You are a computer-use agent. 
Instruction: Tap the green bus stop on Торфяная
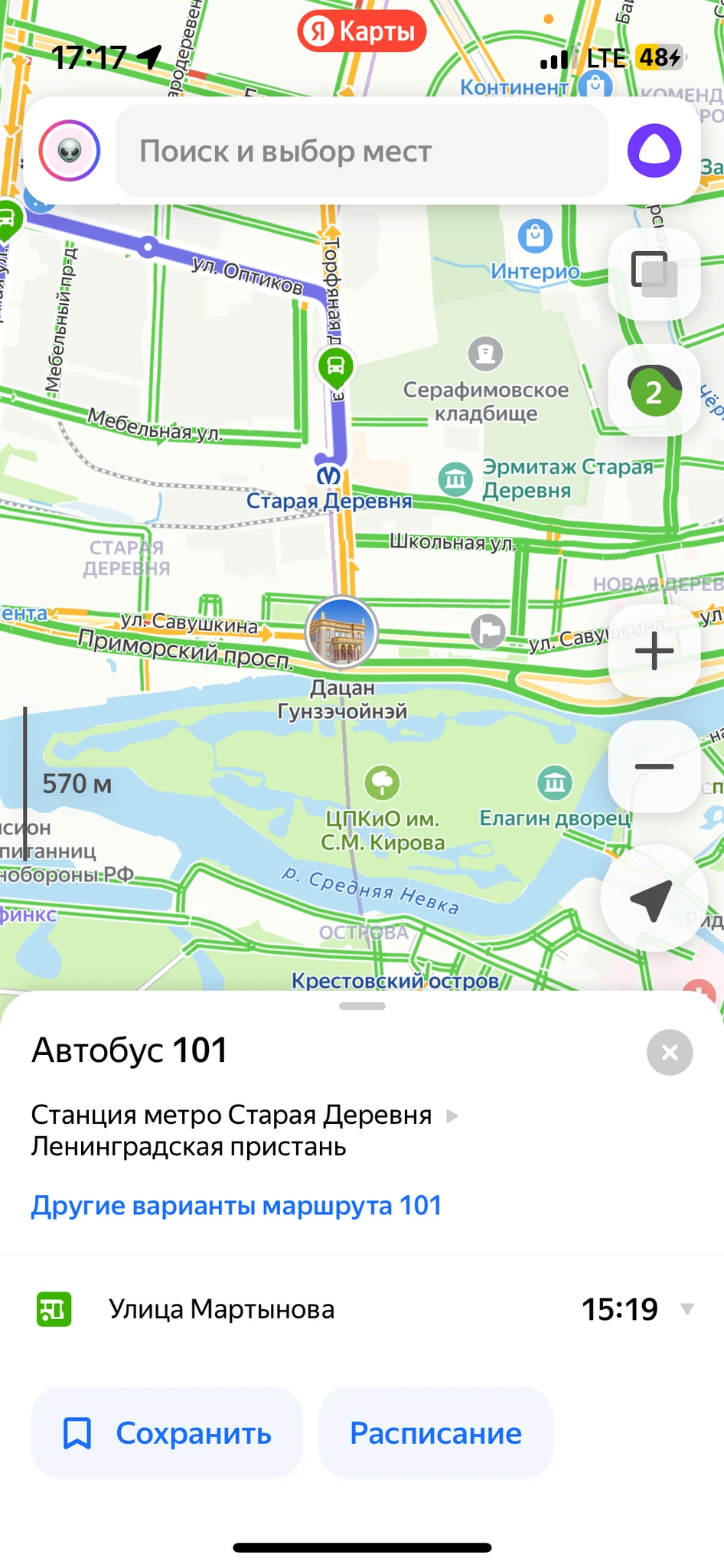click(x=336, y=366)
